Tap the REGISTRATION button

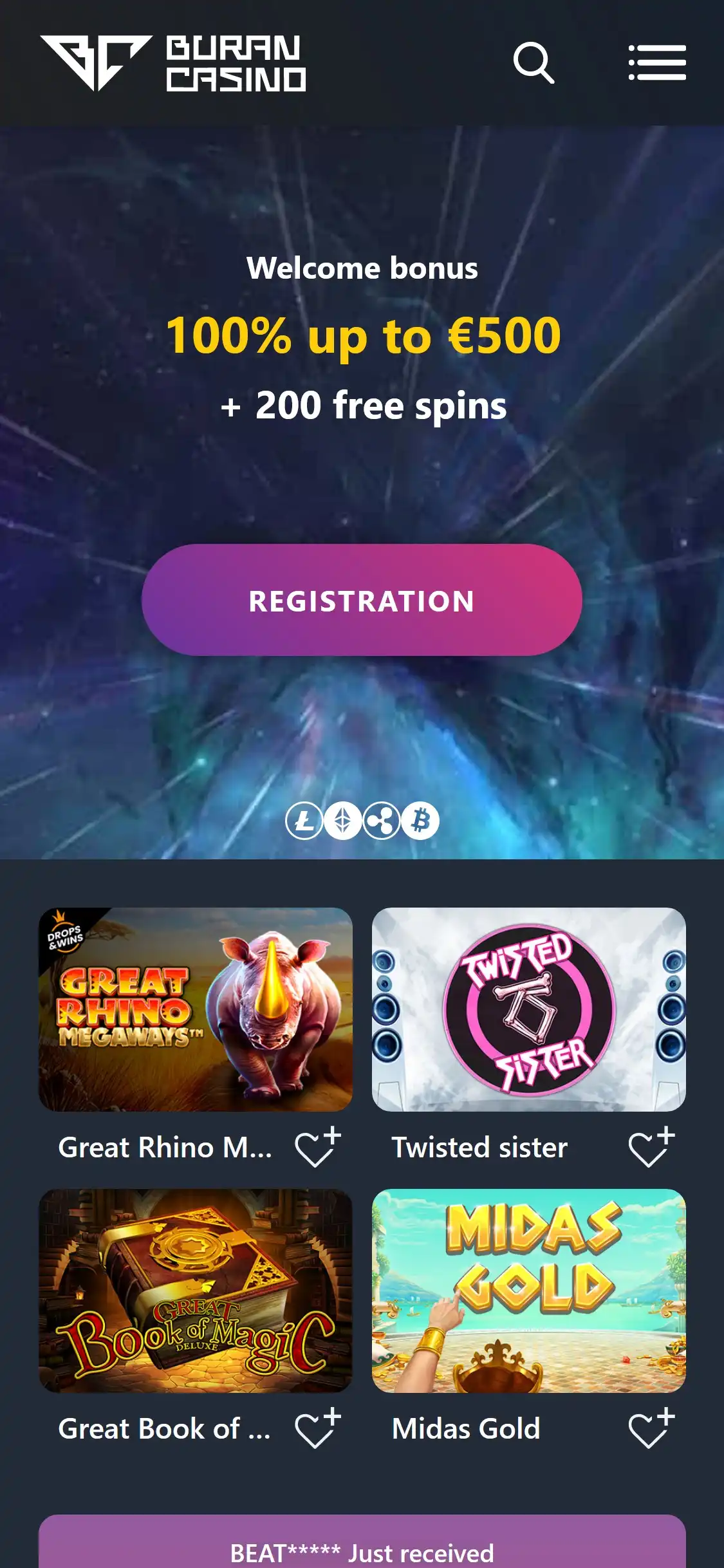coord(362,600)
